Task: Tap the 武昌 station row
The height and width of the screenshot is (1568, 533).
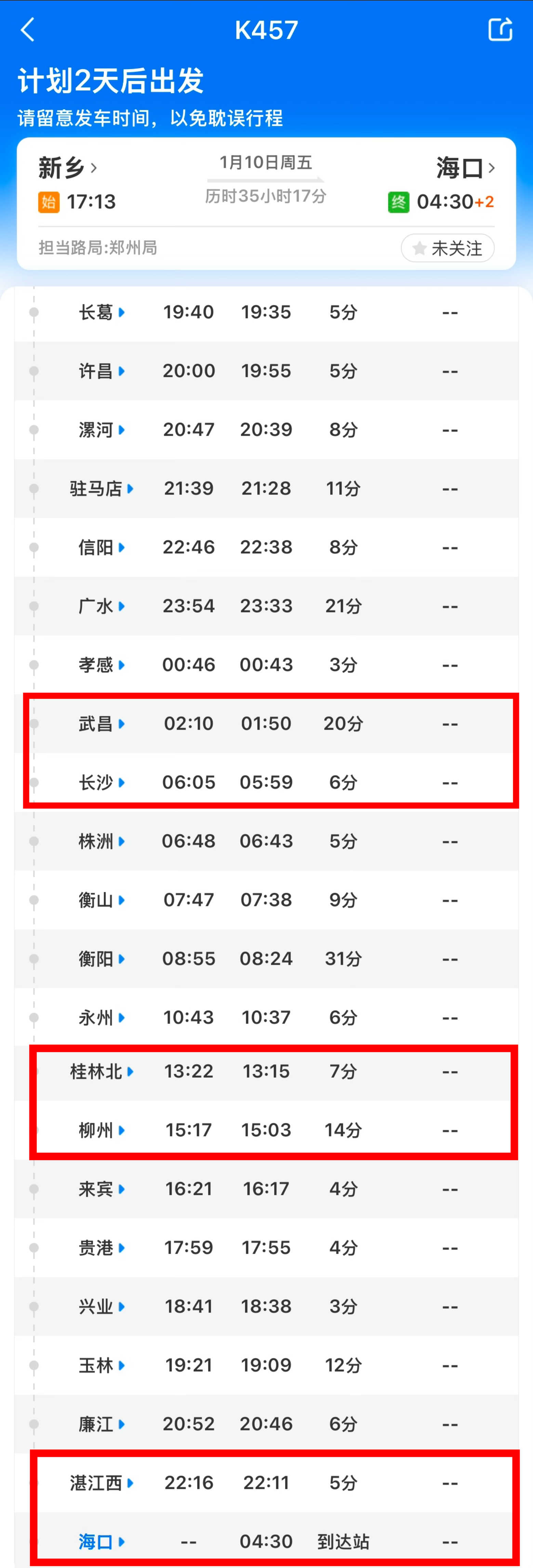Action: [x=101, y=724]
